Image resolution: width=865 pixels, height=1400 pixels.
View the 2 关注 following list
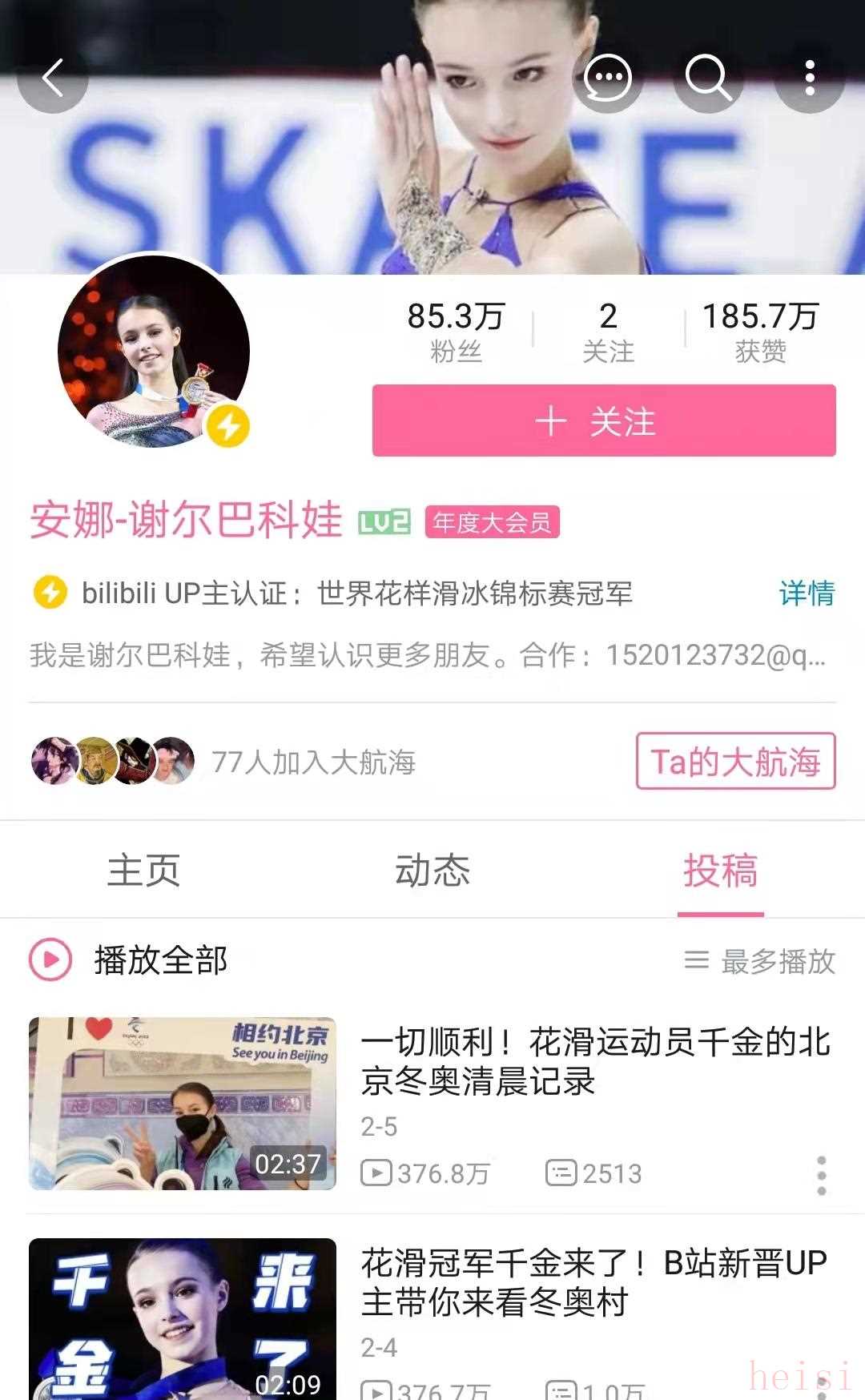(x=608, y=332)
